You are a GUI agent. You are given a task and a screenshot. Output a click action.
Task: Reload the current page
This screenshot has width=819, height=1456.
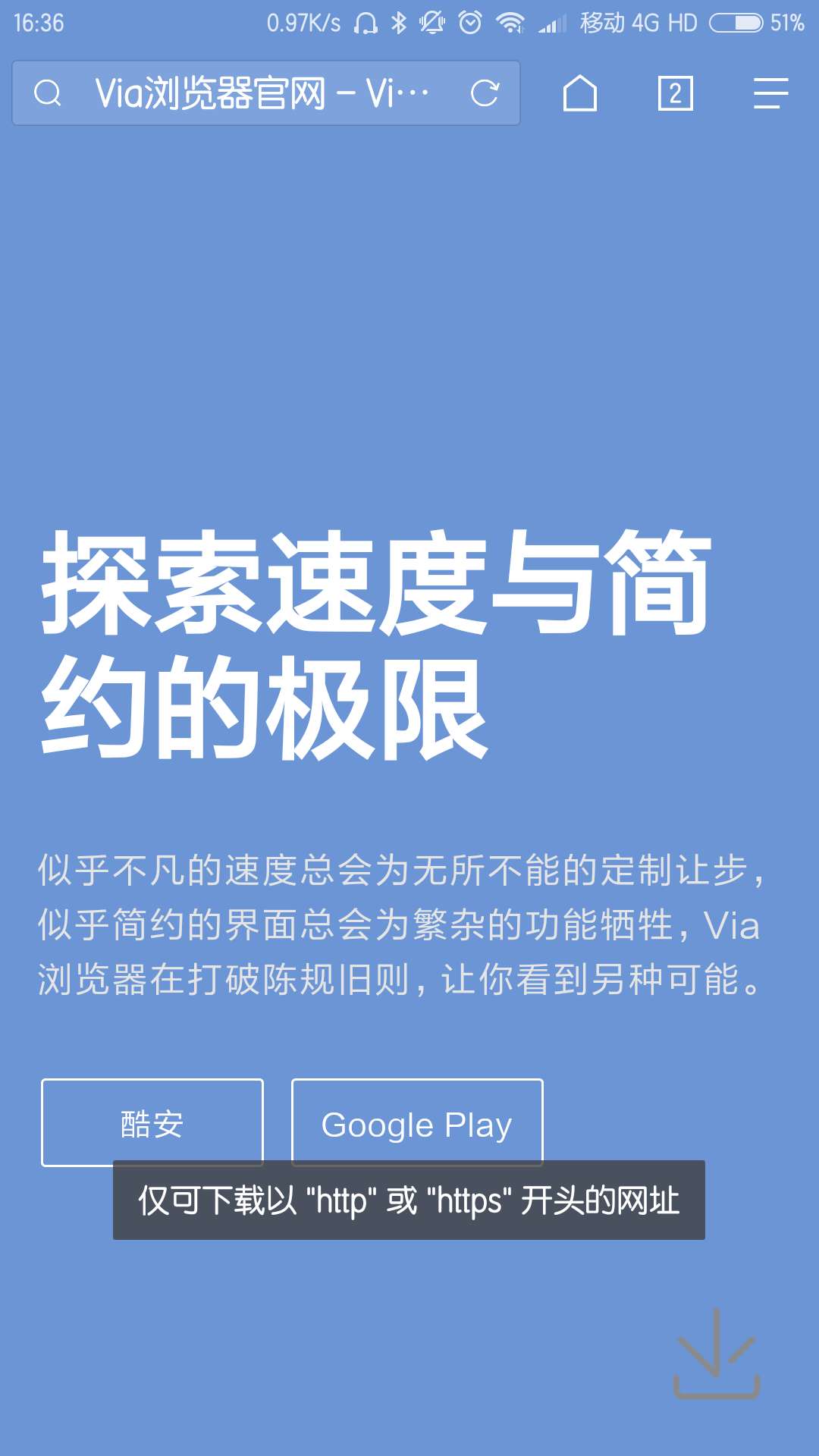pyautogui.click(x=485, y=93)
